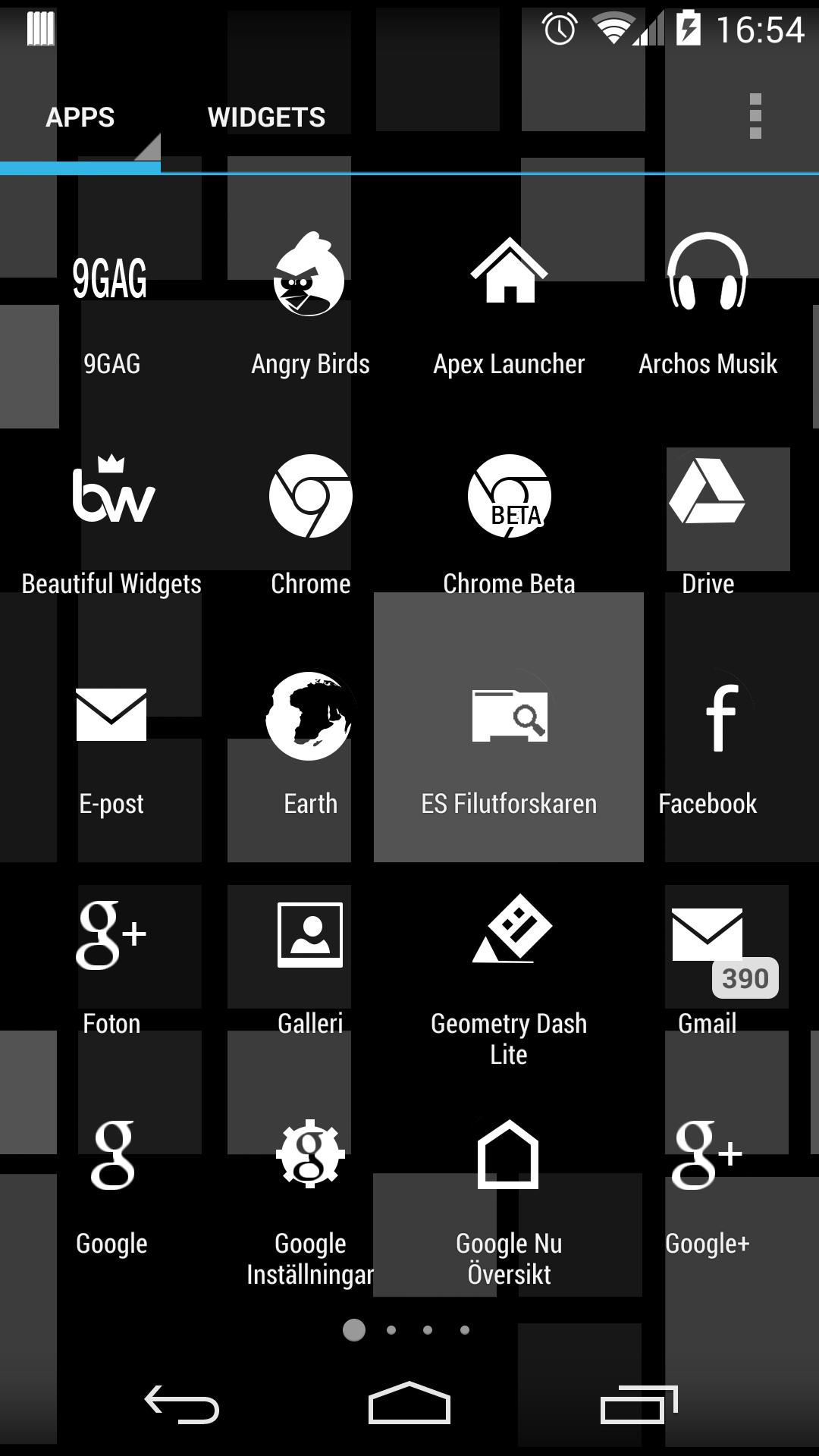The width and height of the screenshot is (819, 1456).
Task: Open the 9GAG app
Action: 111,303
